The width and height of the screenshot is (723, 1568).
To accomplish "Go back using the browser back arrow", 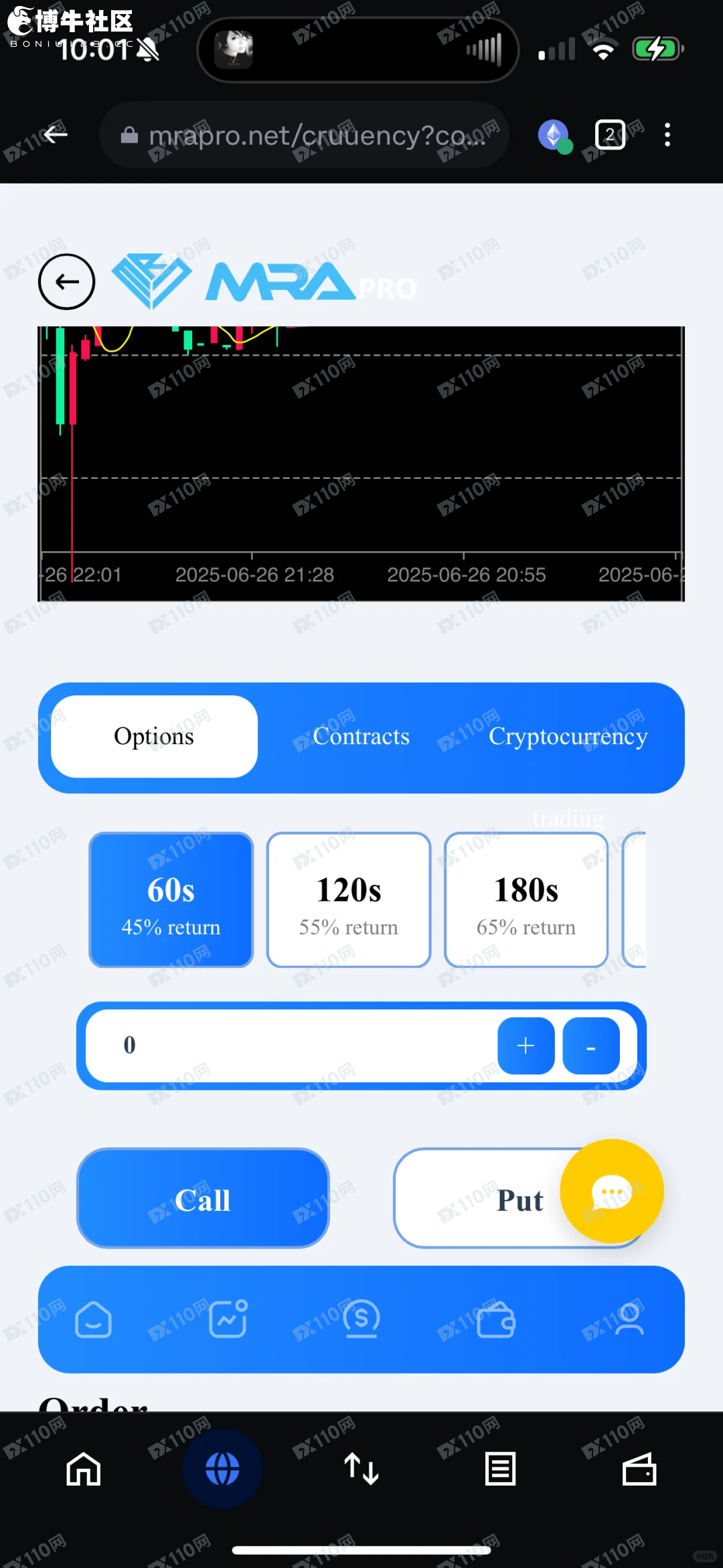I will (x=55, y=135).
